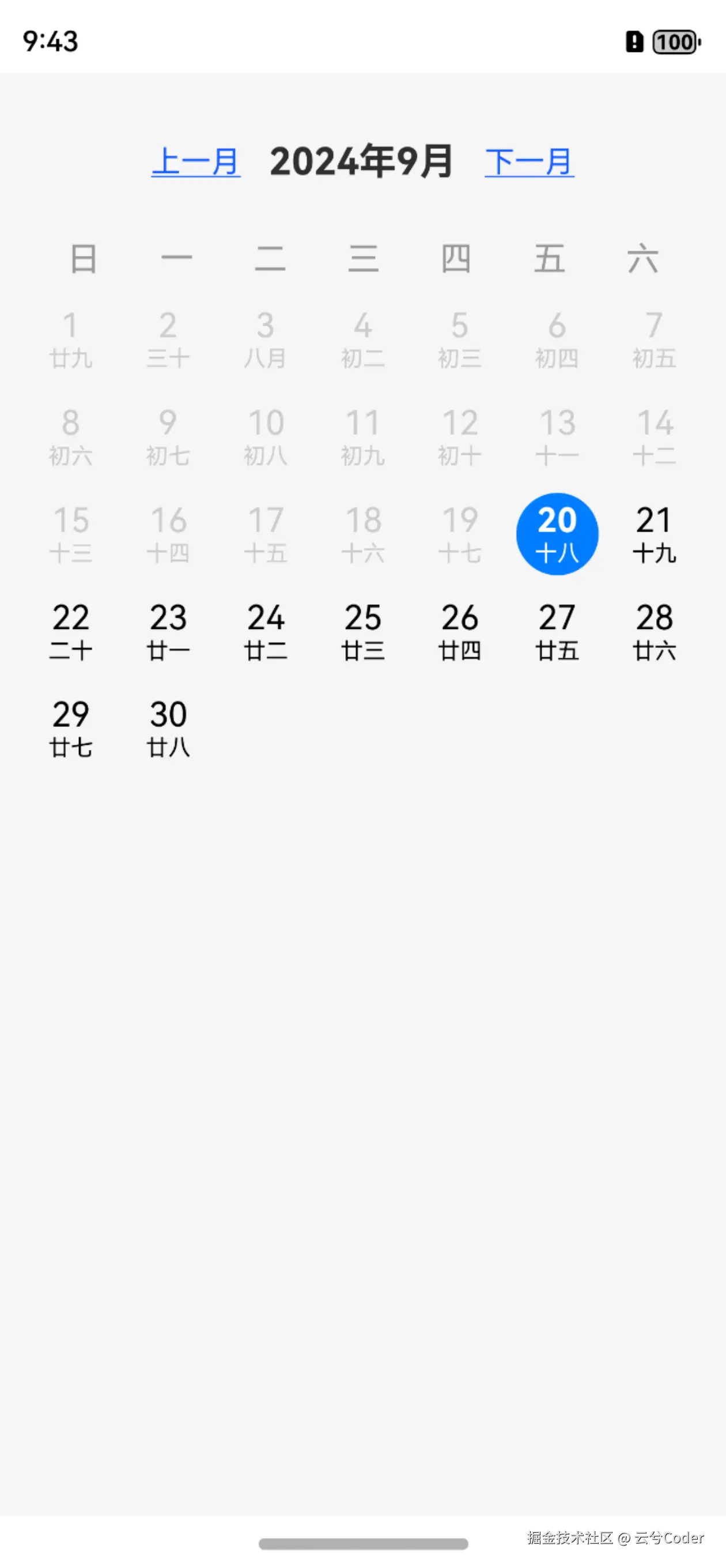Pick date 28 廿六
726x1568 pixels.
[654, 631]
